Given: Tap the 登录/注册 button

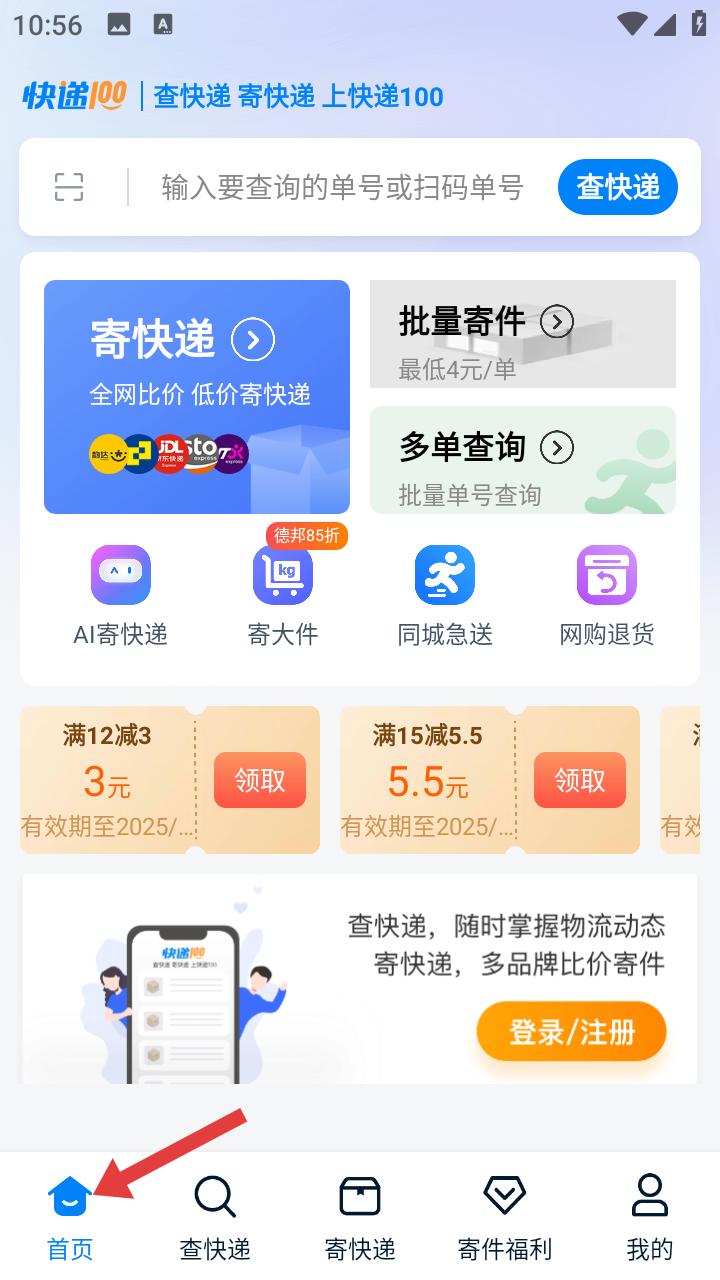Looking at the screenshot, I should point(572,1031).
